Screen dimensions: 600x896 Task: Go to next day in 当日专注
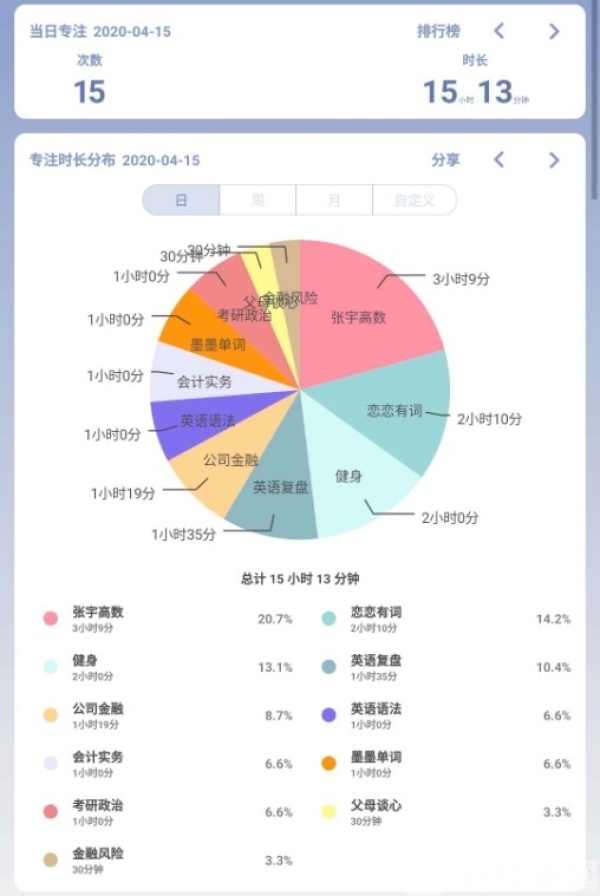554,32
